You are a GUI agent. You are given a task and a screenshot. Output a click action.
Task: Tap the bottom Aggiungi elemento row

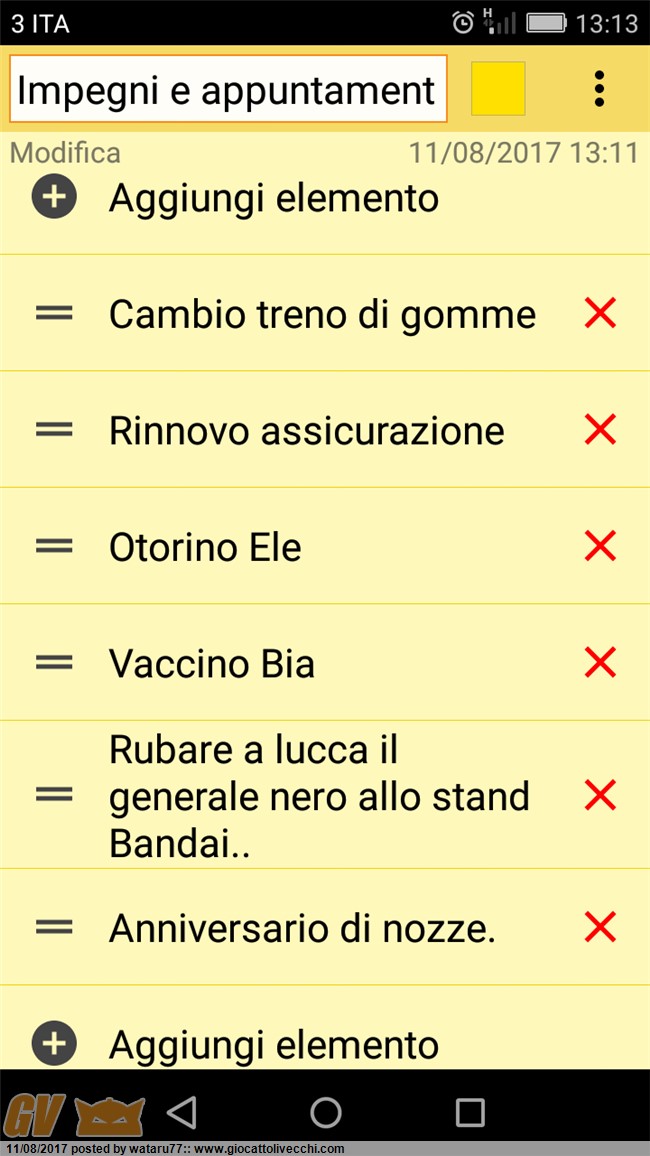point(325,1028)
